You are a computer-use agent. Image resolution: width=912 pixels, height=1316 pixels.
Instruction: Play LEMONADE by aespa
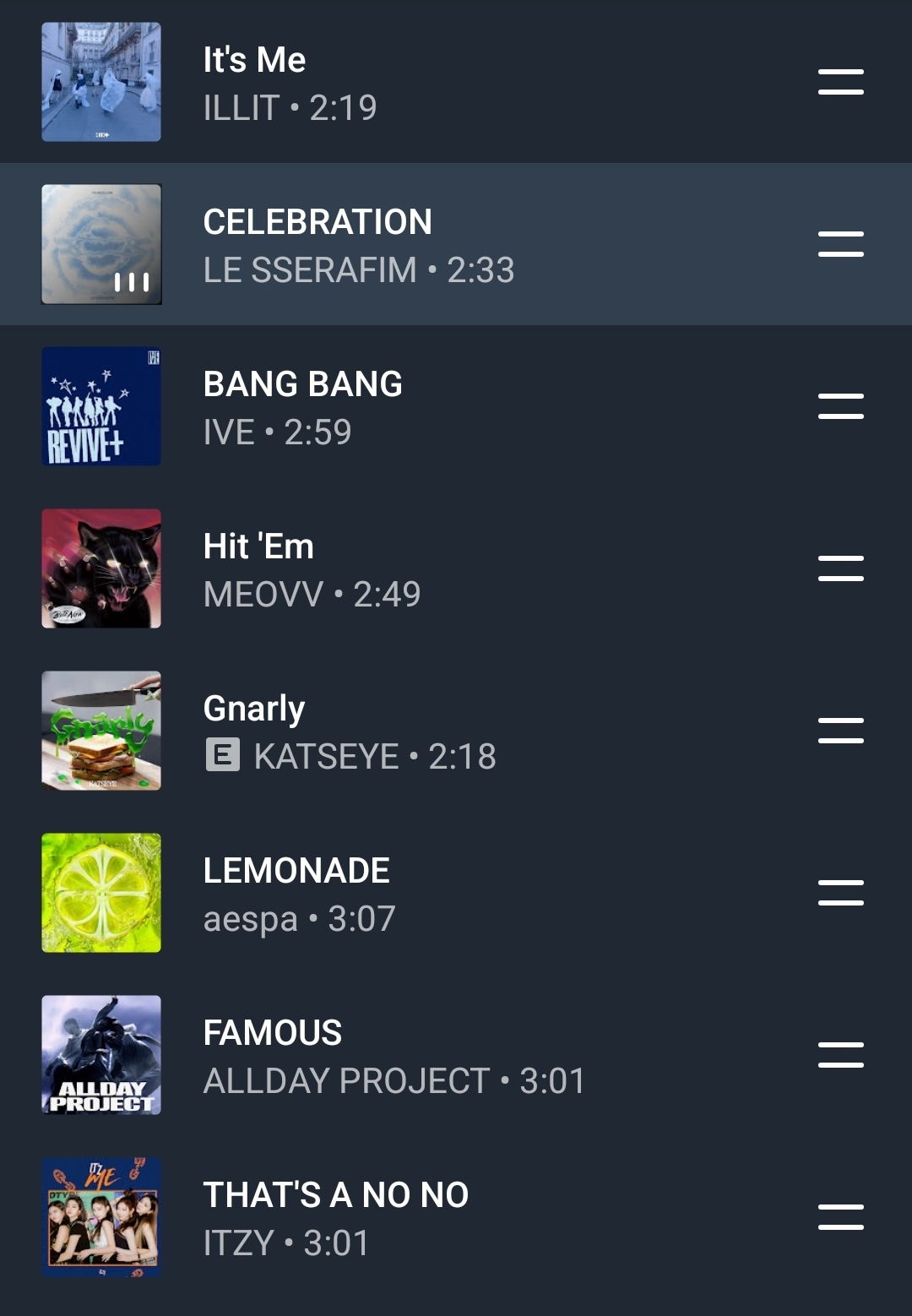(x=456, y=893)
